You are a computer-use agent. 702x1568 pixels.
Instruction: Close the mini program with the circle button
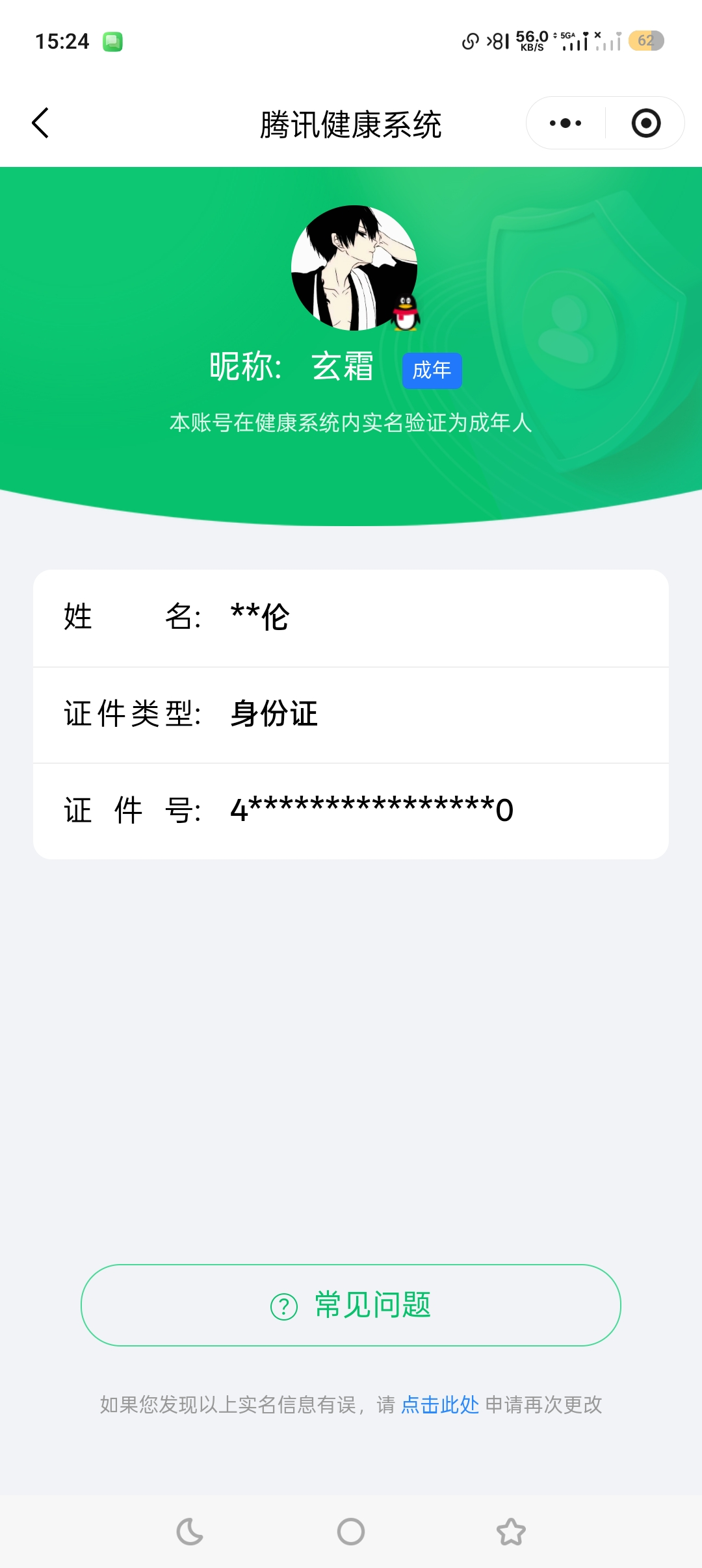point(645,123)
